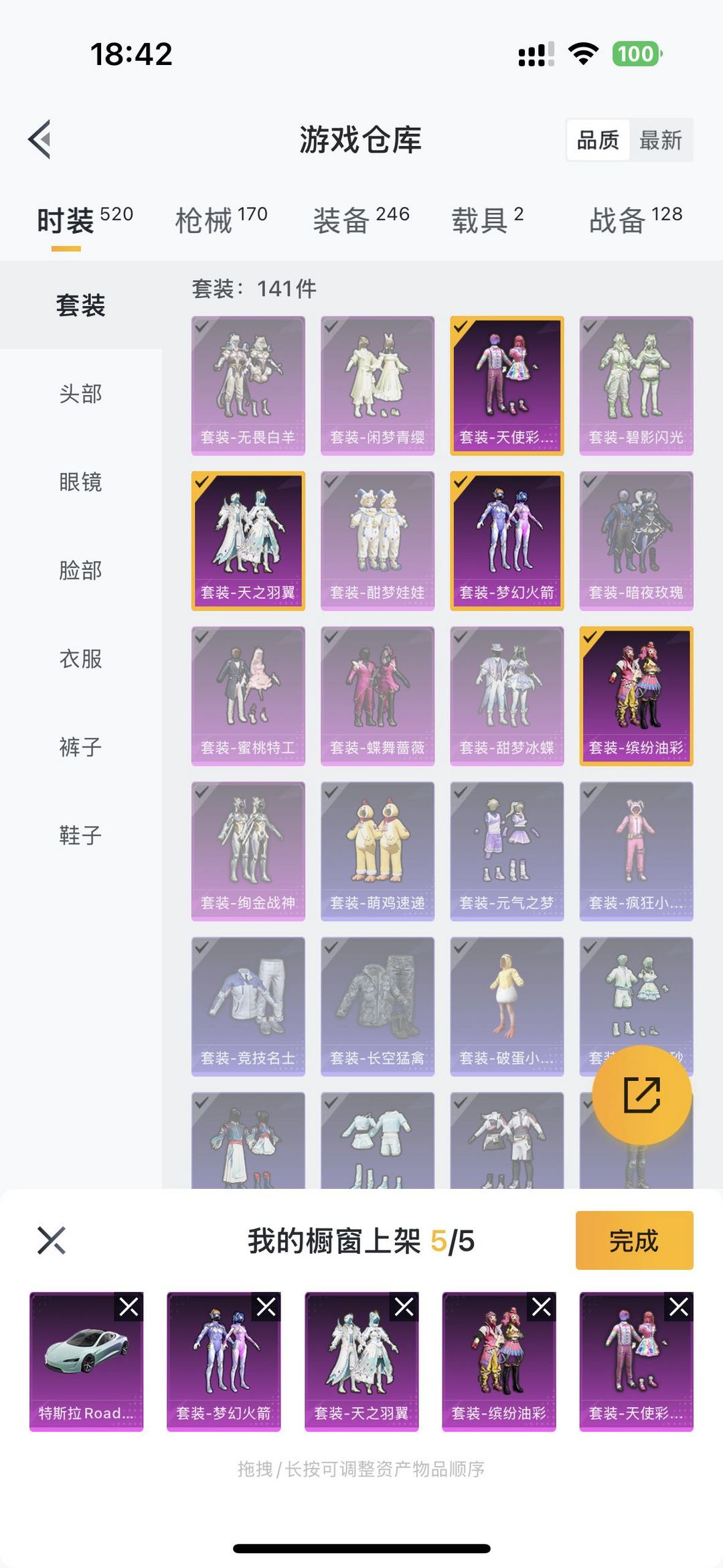Viewport: 723px width, 1568px height.
Task: Switch to the 装备 tab
Action: coord(360,220)
